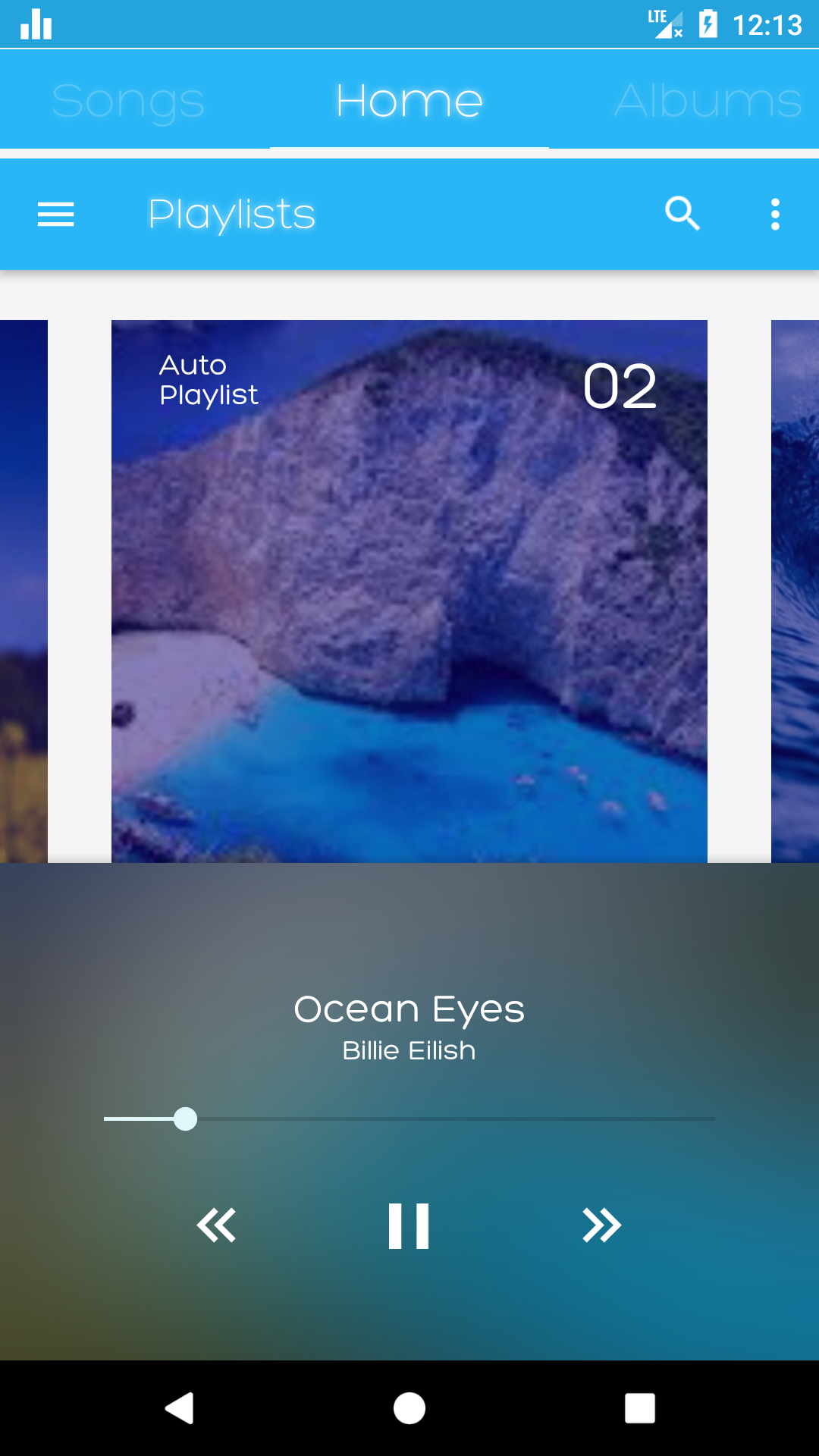Open the navigation drawer menu
819x1456 pixels.
55,215
